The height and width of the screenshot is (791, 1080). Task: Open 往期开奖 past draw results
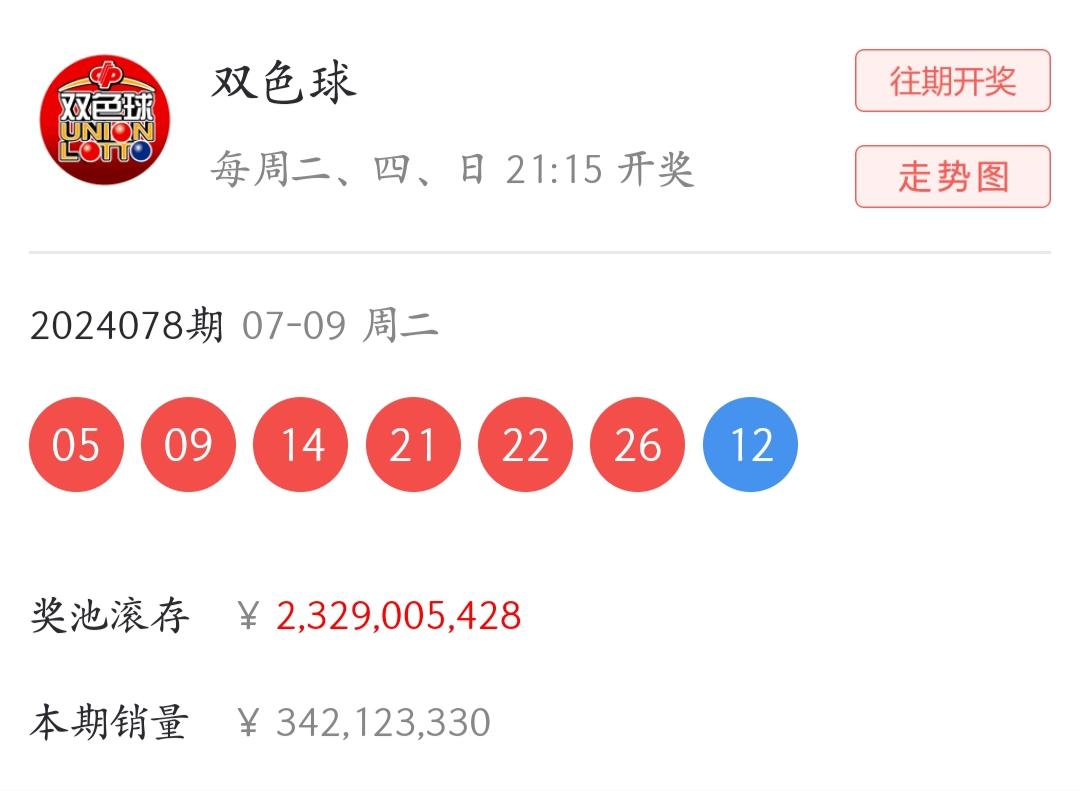point(952,81)
